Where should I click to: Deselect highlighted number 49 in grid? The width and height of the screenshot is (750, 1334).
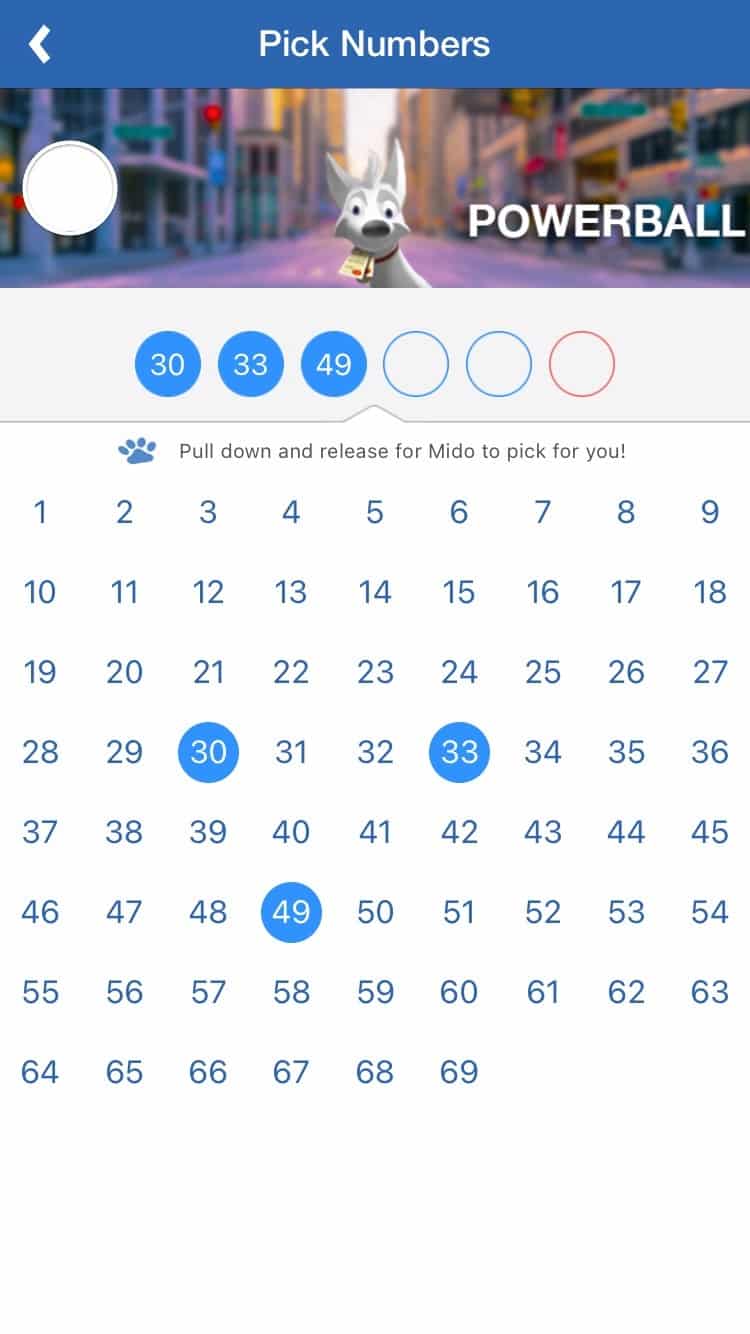[291, 912]
